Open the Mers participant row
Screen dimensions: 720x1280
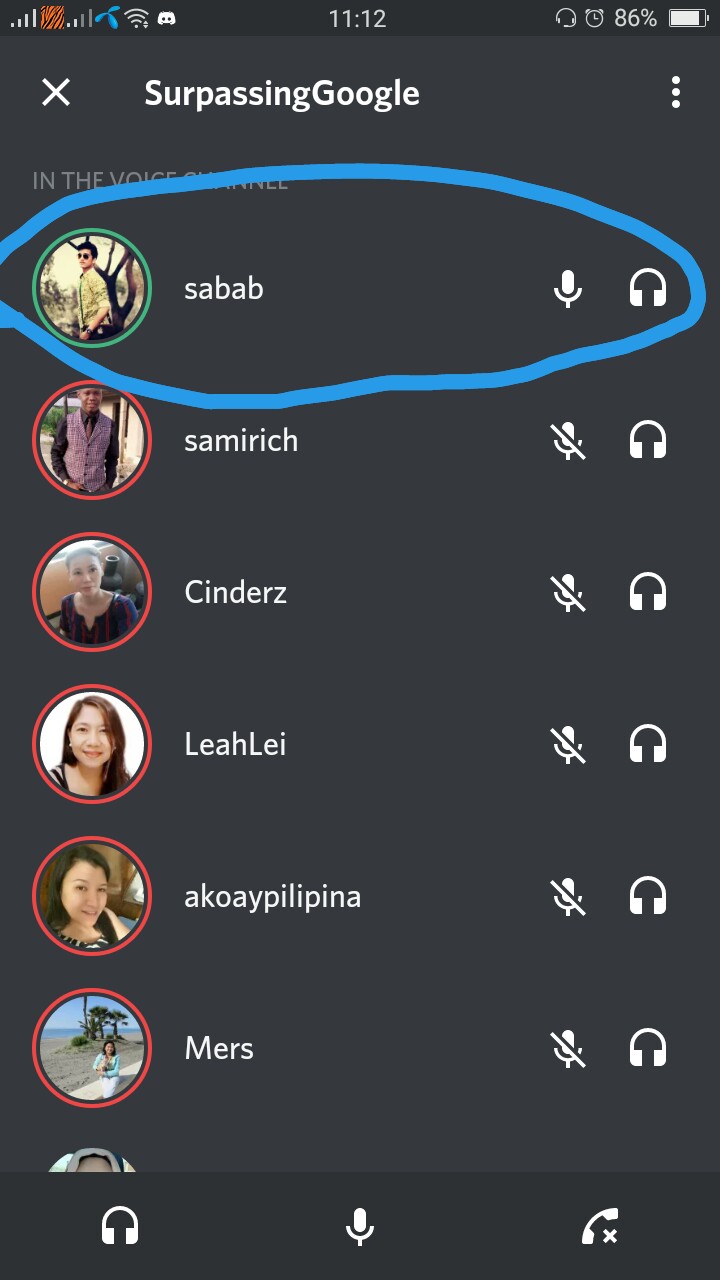coord(219,1049)
